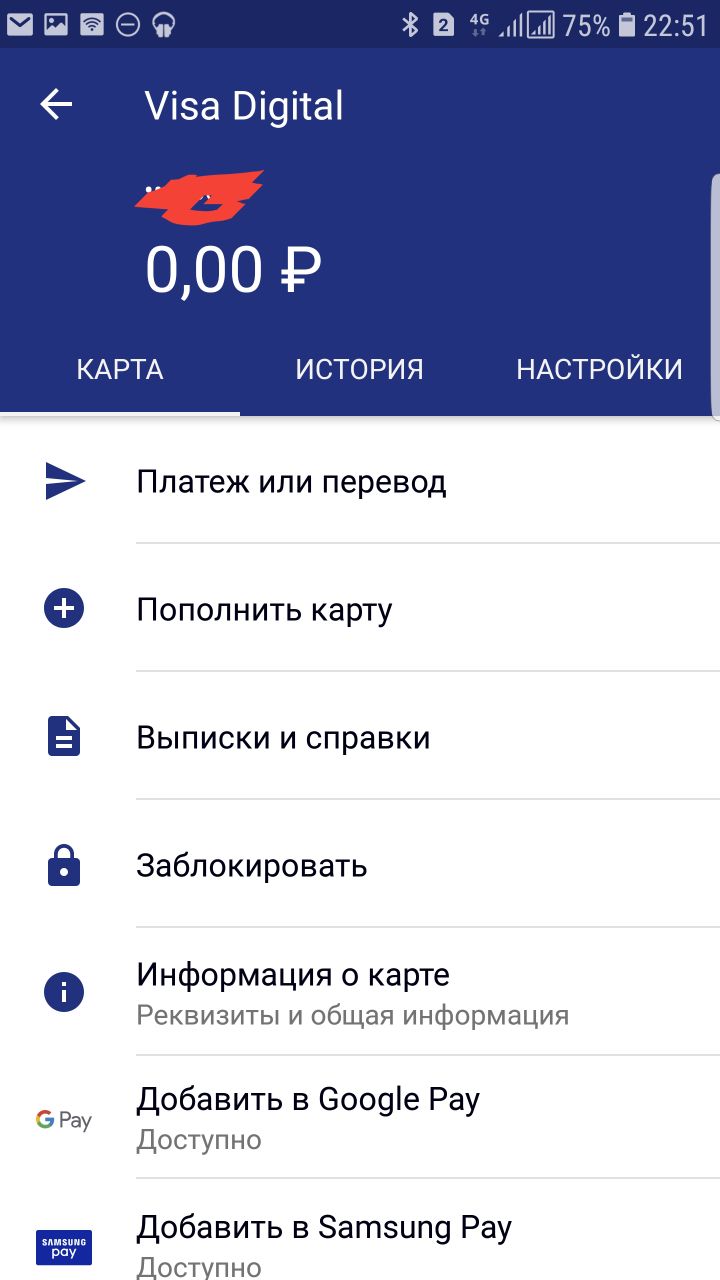Choose Пополнить карту option
720x1280 pixels.
tap(264, 610)
